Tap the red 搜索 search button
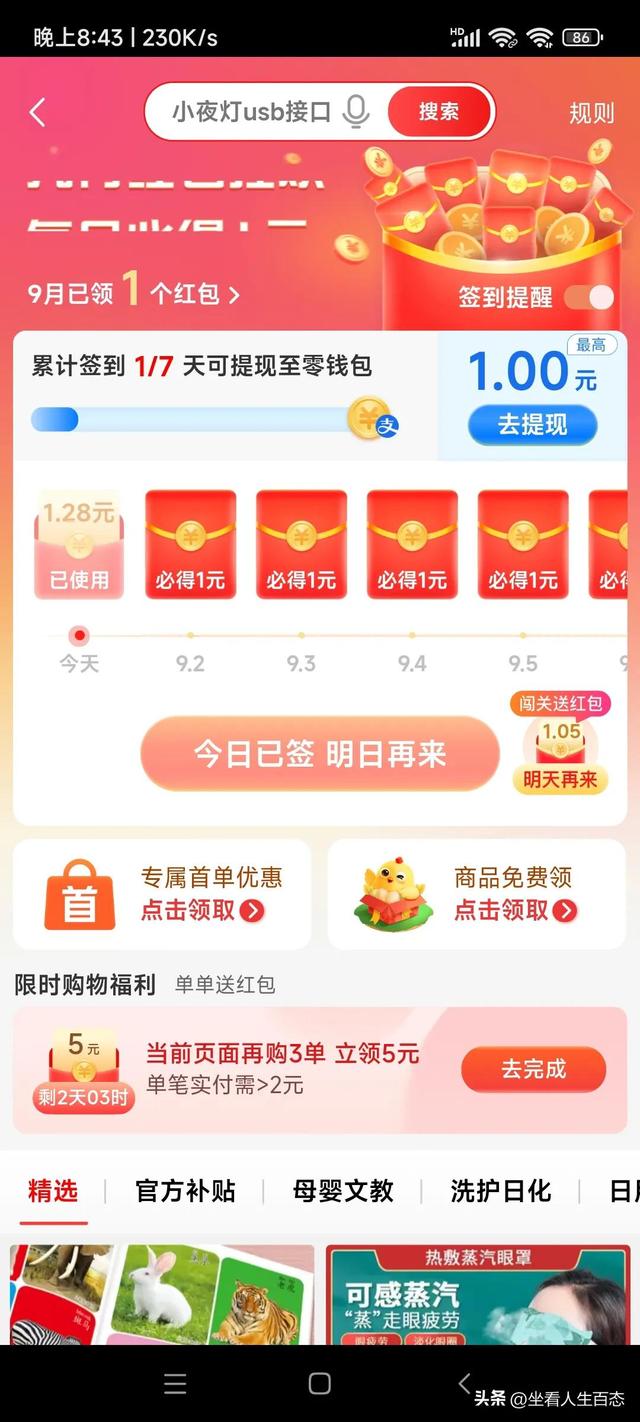 click(x=439, y=112)
